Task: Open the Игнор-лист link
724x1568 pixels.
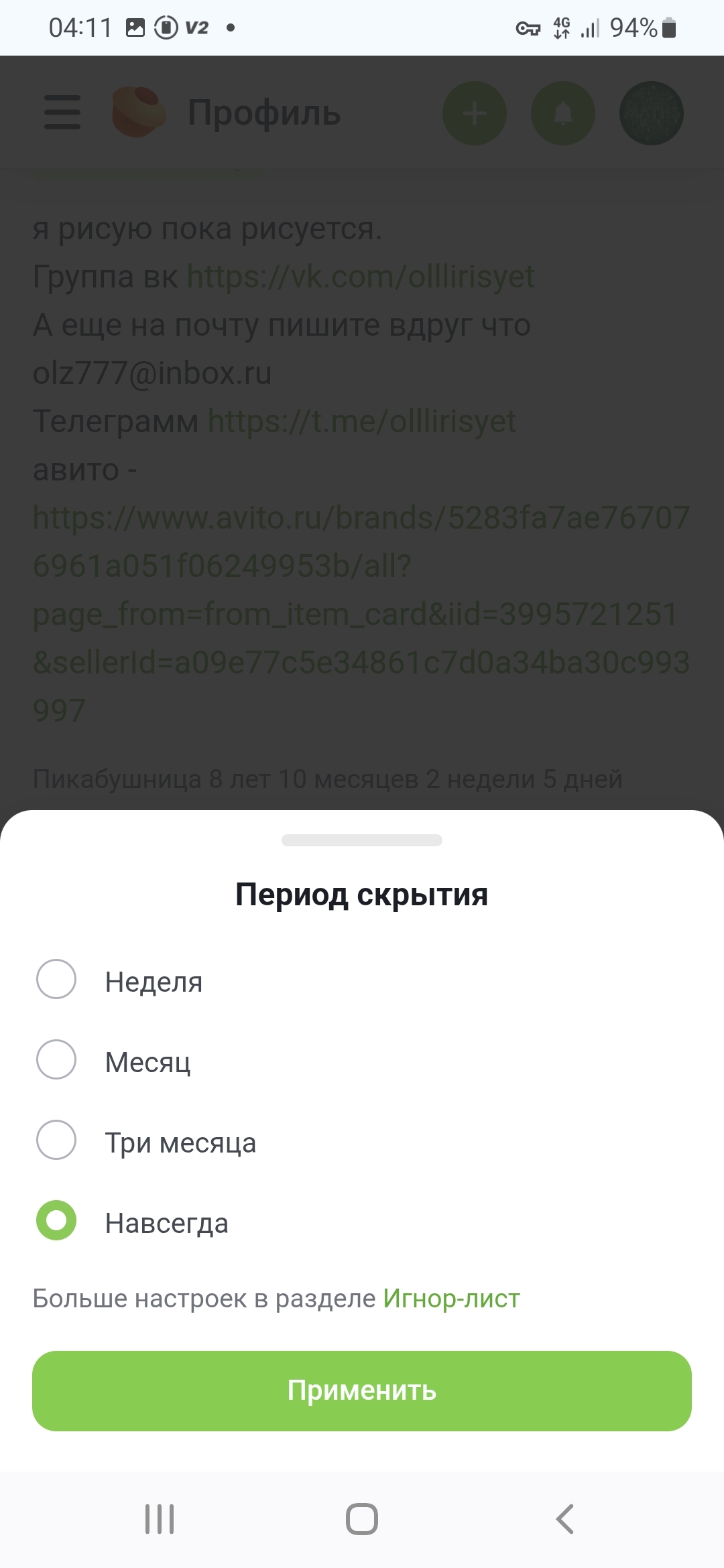Action: coord(451,1299)
